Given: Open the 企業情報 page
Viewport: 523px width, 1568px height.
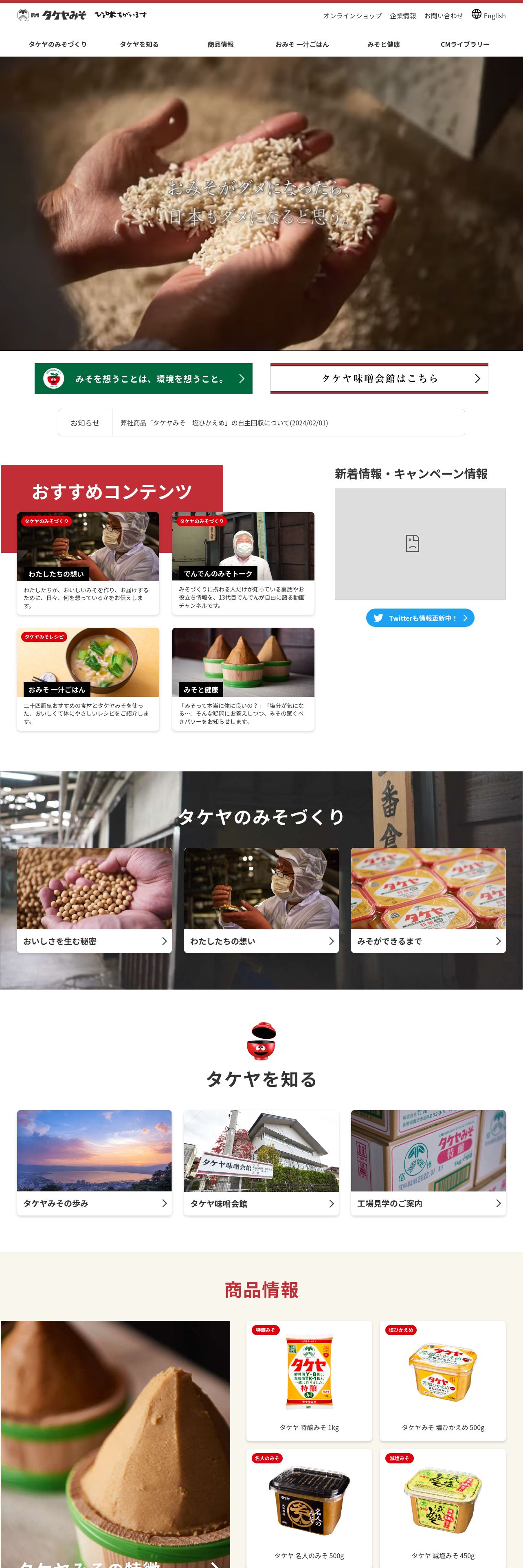Looking at the screenshot, I should 403,16.
